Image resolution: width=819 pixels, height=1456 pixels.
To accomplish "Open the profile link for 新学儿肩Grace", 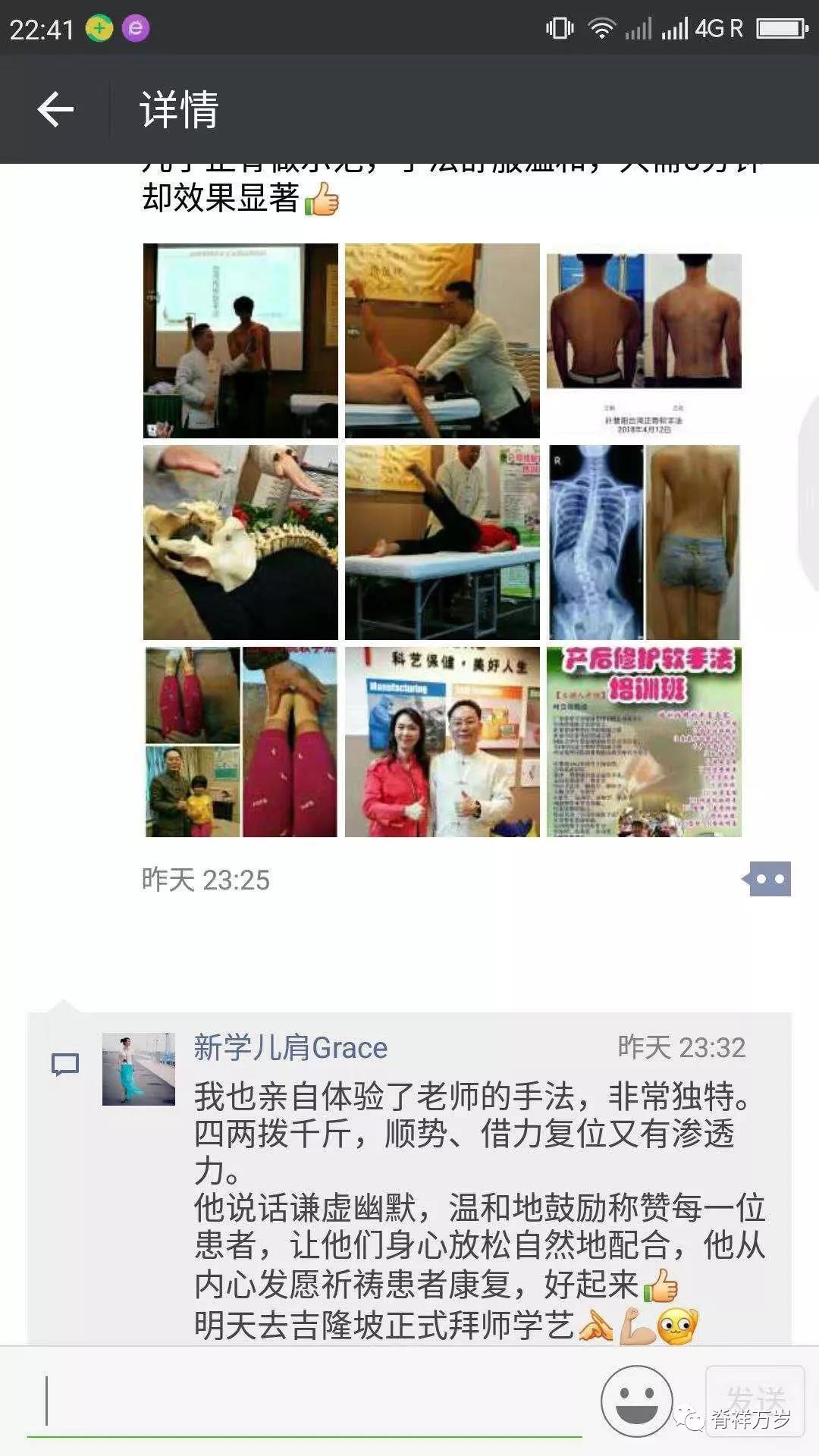I will [x=290, y=1048].
